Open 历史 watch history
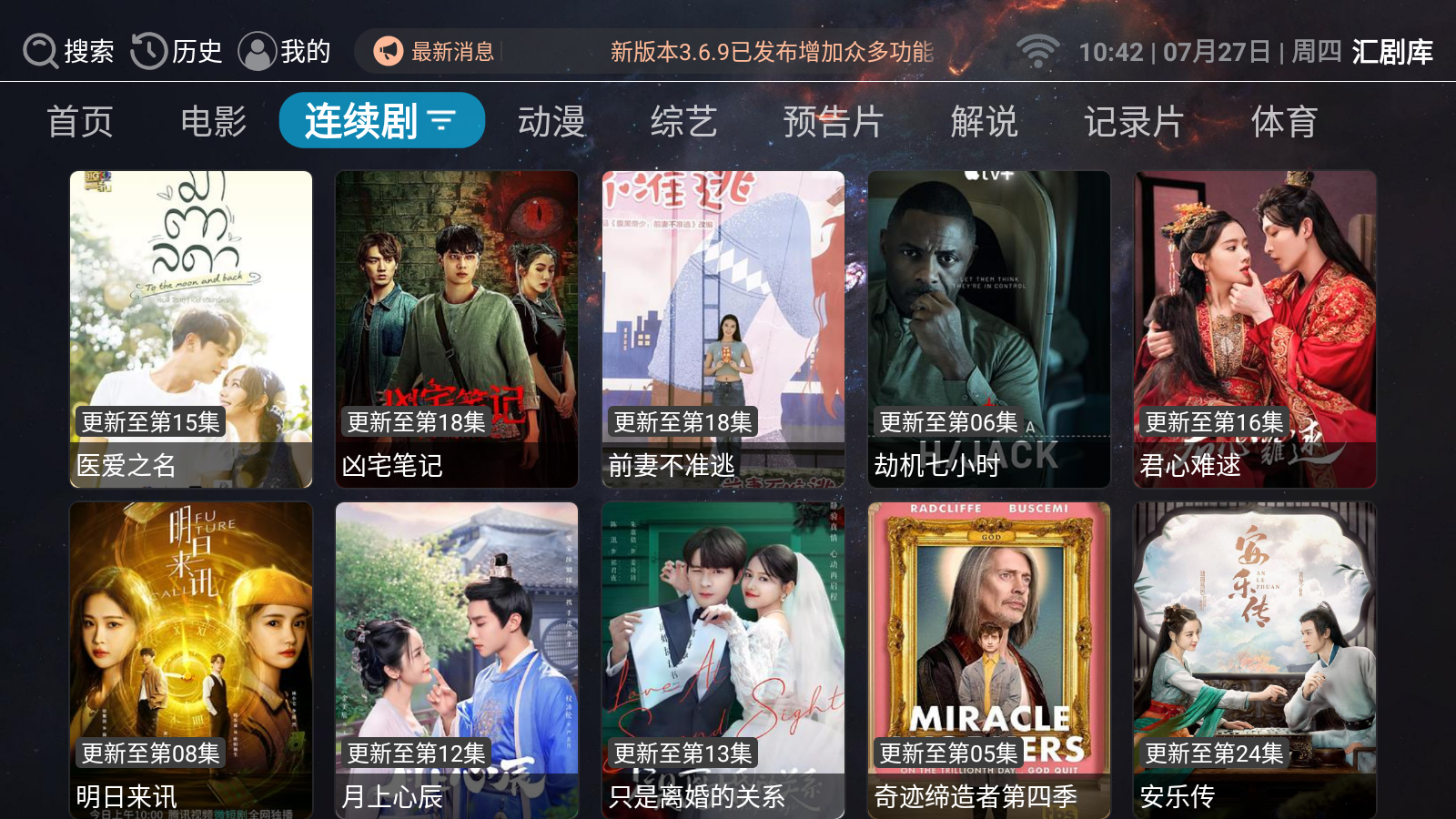 coord(177,52)
